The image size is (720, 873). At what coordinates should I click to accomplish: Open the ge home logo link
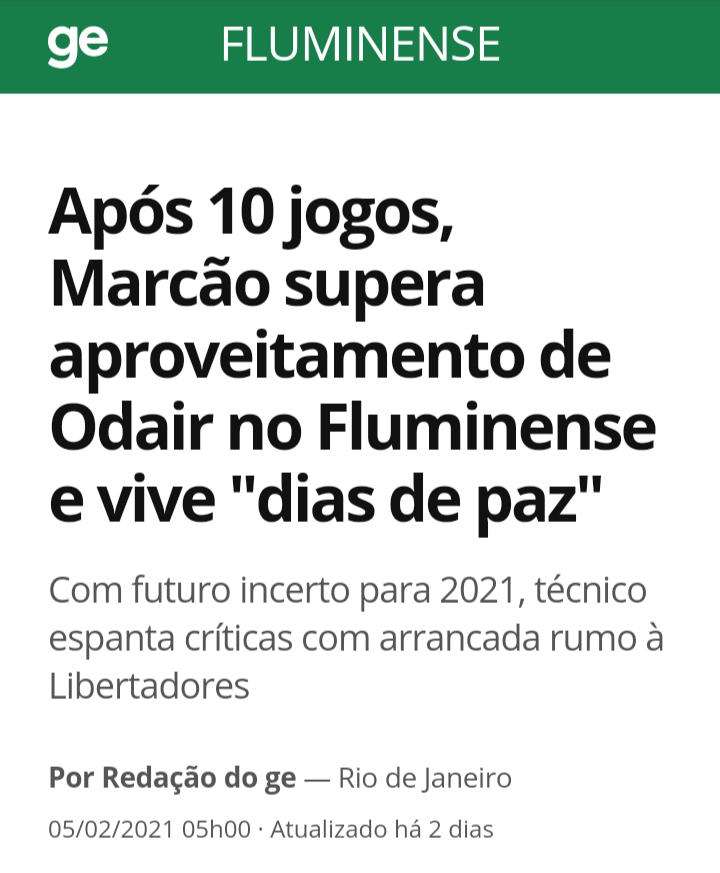pyautogui.click(x=77, y=45)
